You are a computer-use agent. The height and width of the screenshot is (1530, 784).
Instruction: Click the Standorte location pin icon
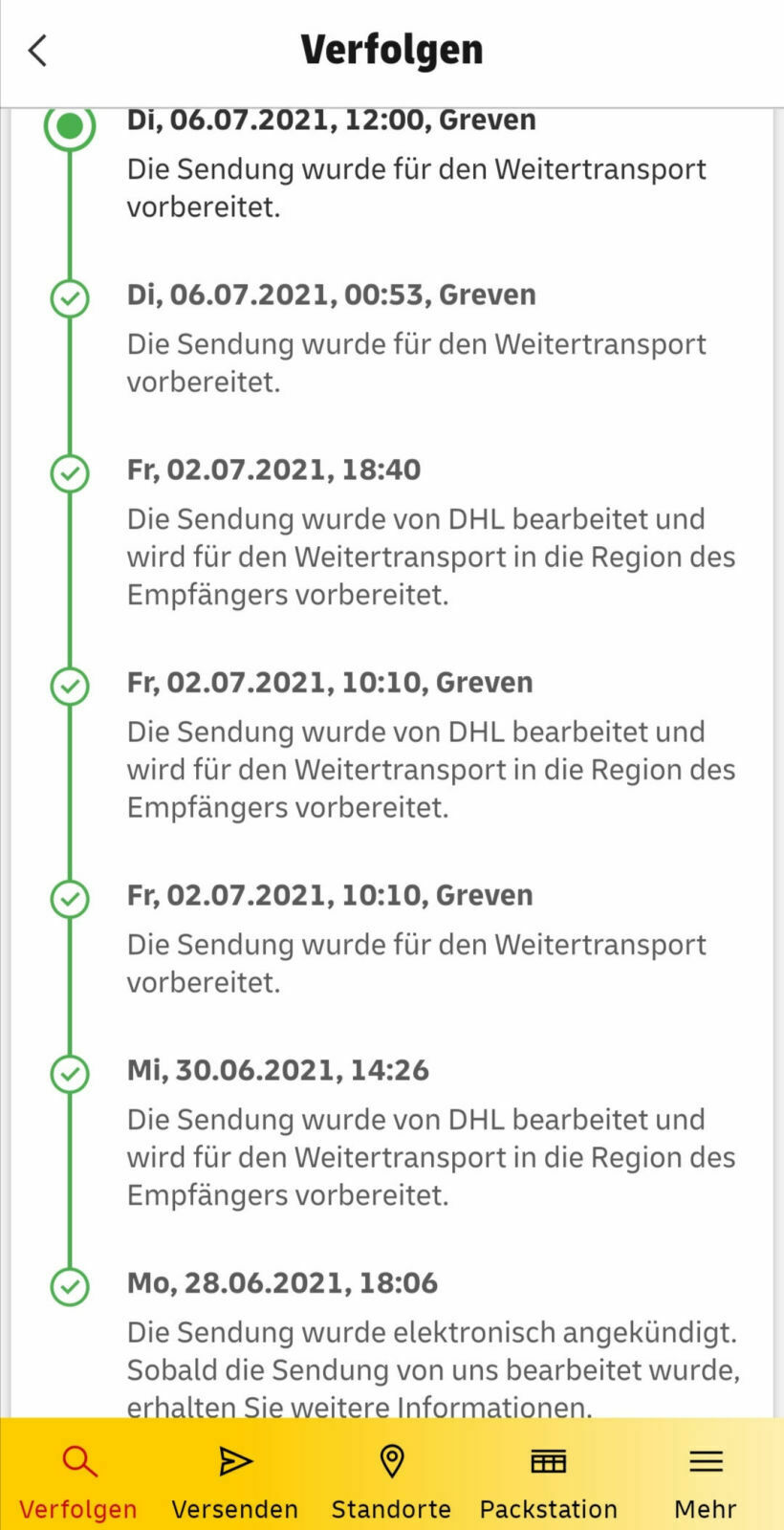pyautogui.click(x=391, y=1460)
